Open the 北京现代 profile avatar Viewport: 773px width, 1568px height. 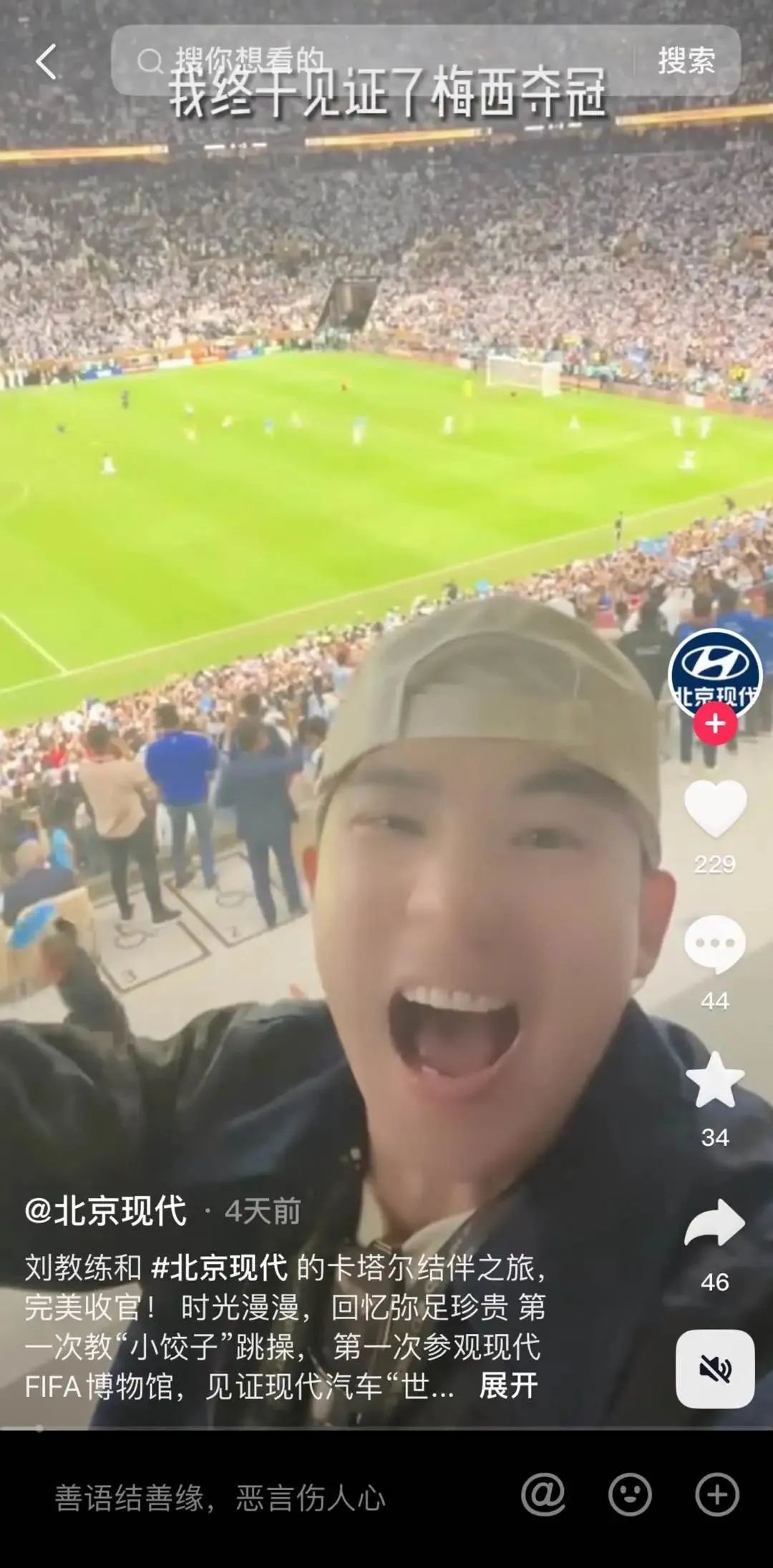714,673
